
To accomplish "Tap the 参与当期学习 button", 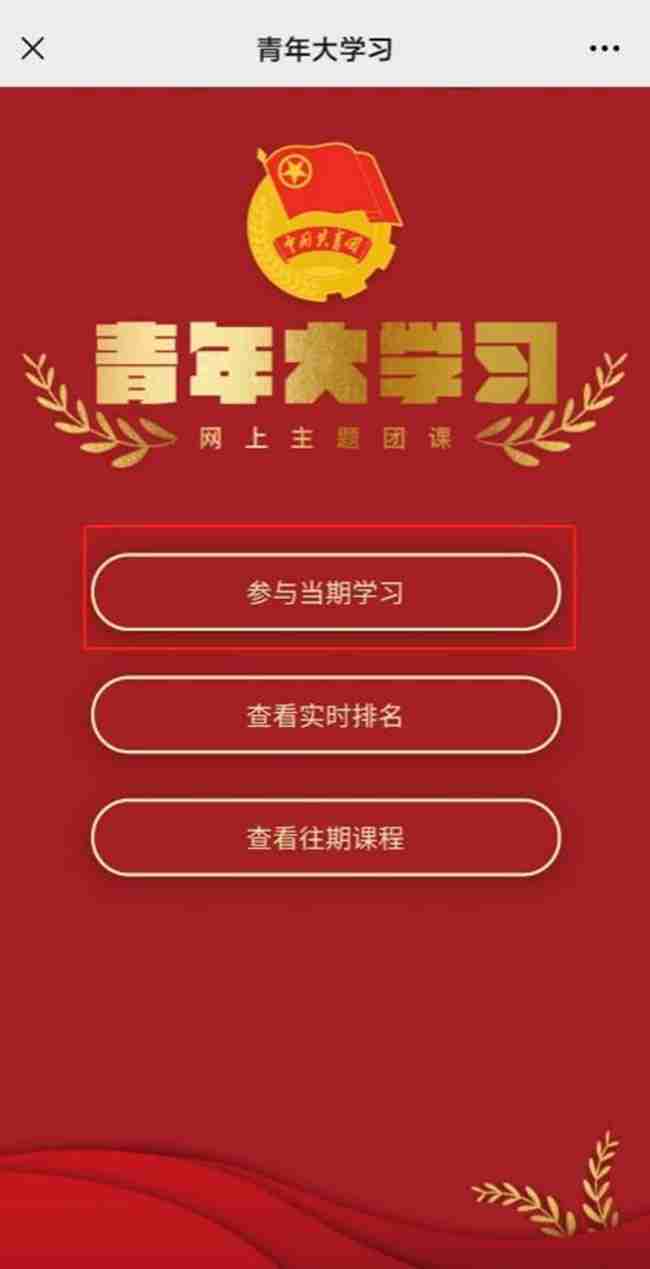I will 325,593.
